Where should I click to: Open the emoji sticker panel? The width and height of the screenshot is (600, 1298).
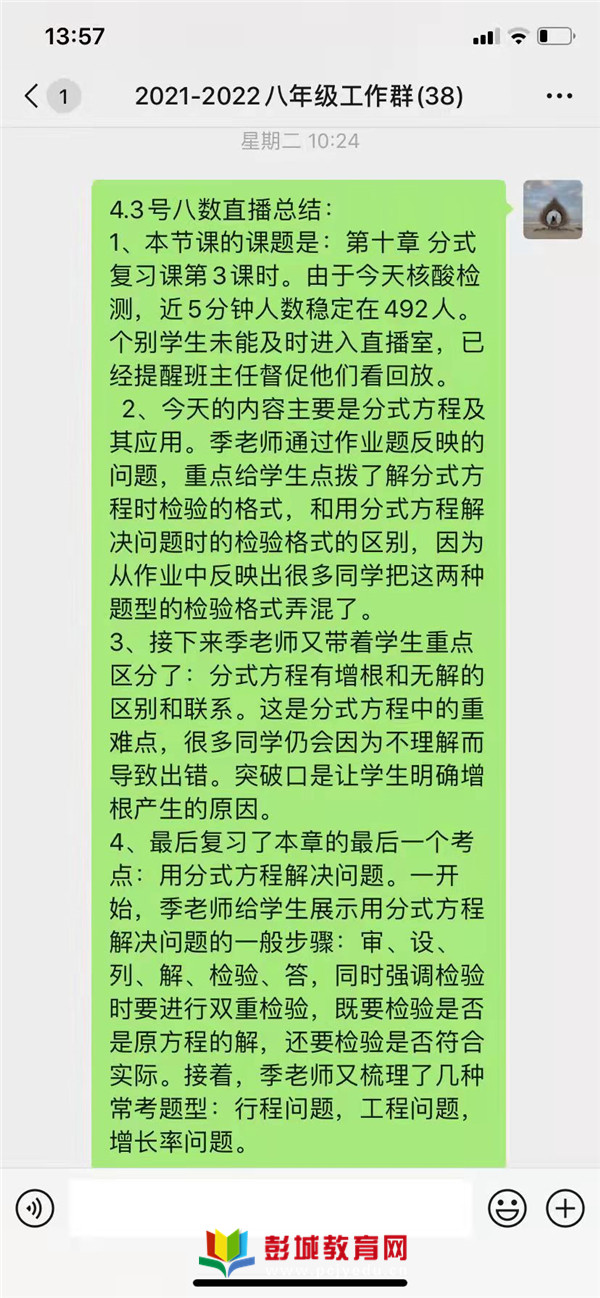tap(507, 1208)
